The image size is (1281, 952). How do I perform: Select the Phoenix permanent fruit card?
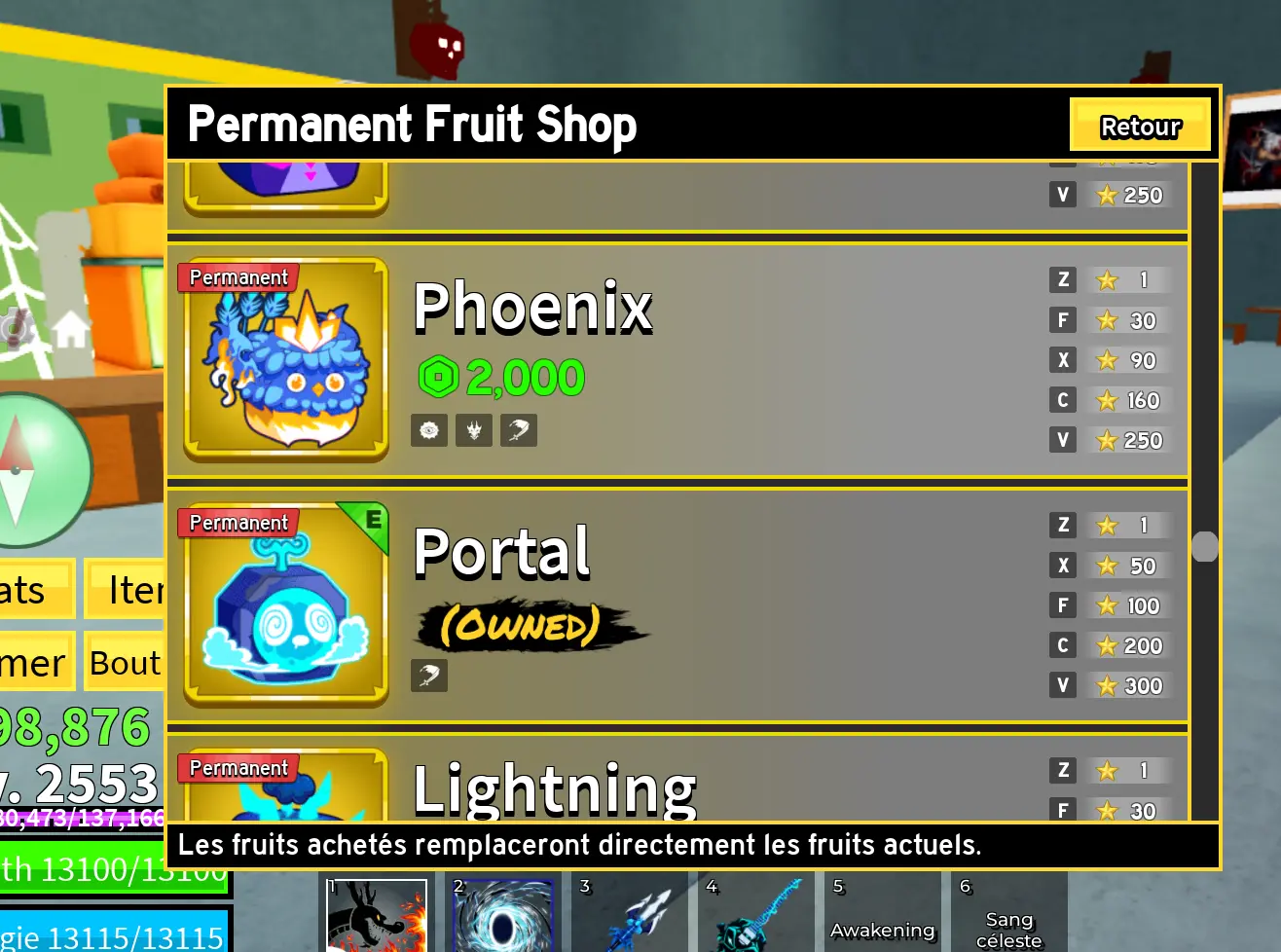[x=286, y=359]
